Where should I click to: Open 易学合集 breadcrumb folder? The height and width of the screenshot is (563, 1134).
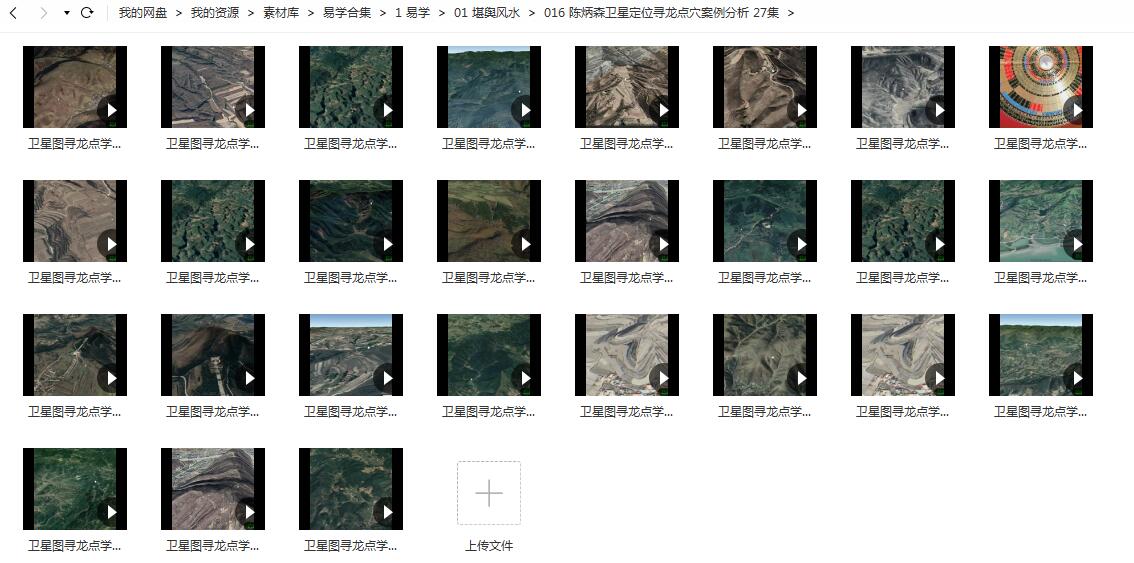click(346, 13)
